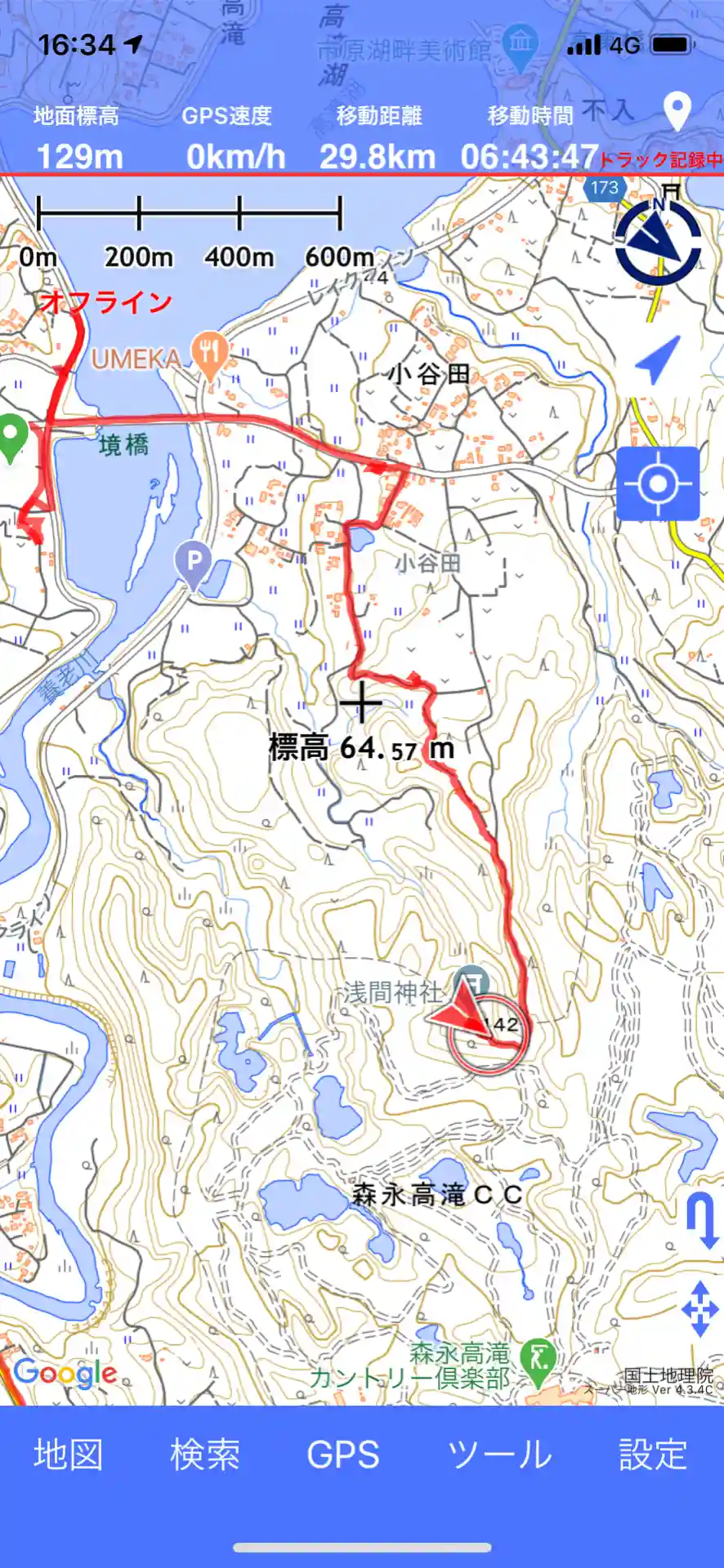Tap the white location pin icon
This screenshot has height=1568, width=724.
[x=677, y=112]
